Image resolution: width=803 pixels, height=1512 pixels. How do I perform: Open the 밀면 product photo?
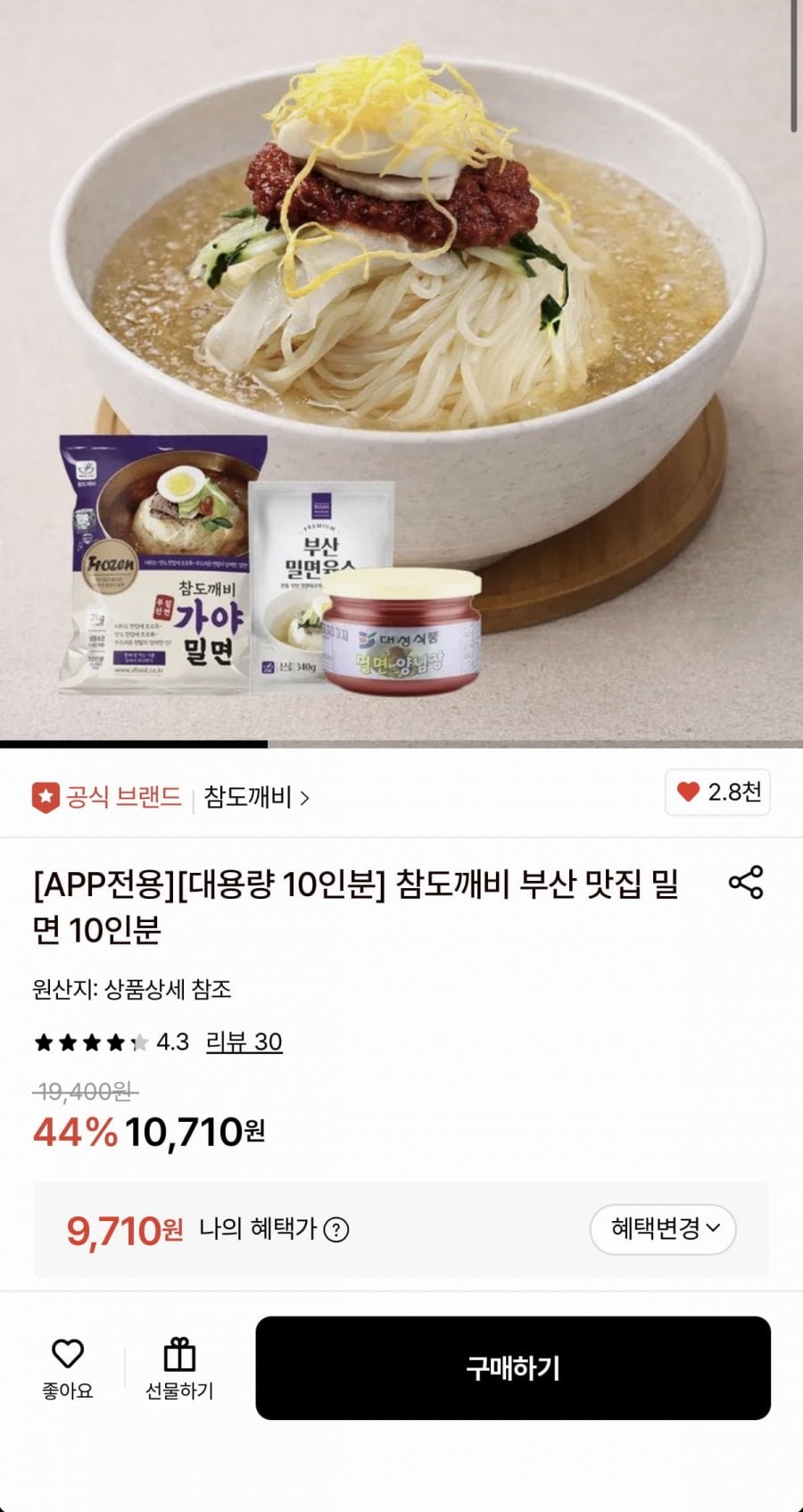(x=401, y=357)
